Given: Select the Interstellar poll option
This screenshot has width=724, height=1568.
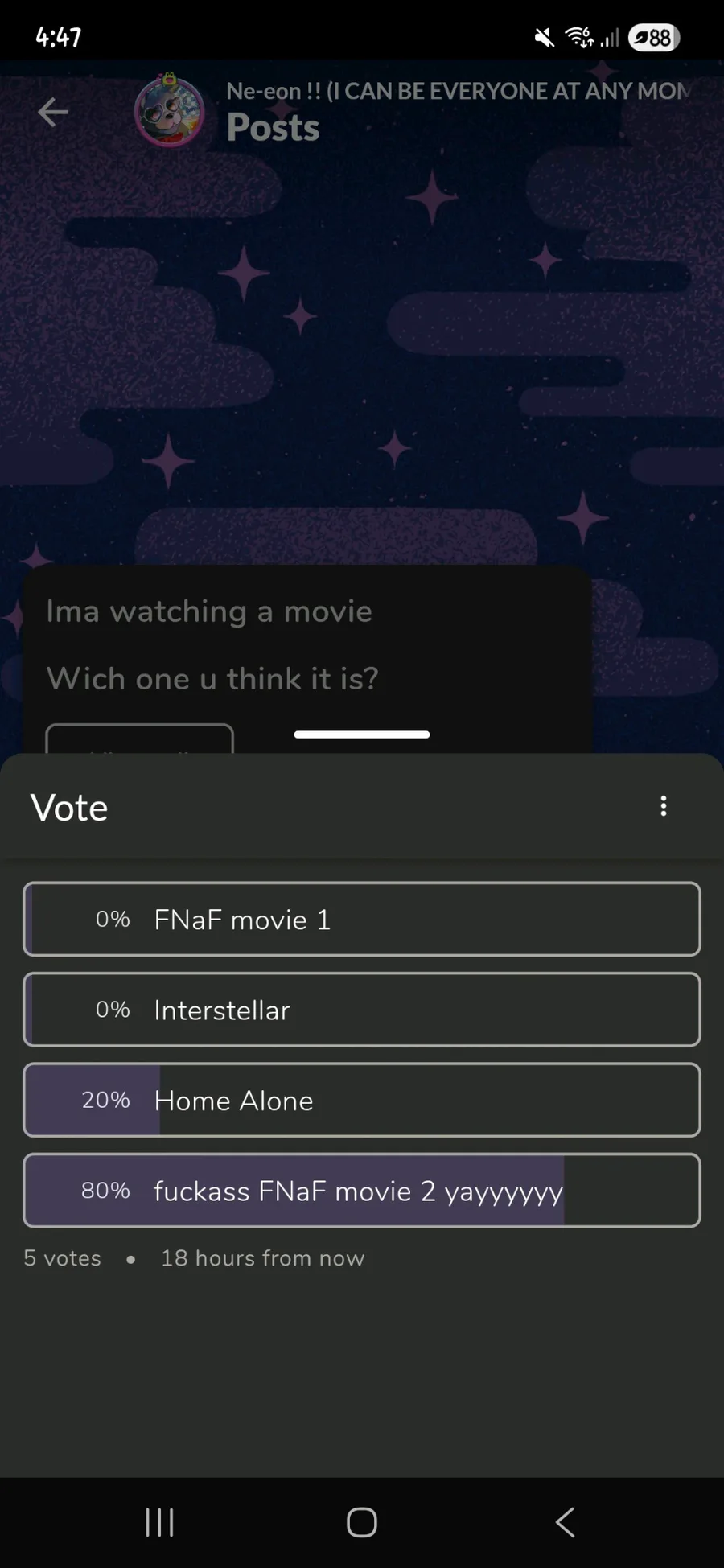Looking at the screenshot, I should pyautogui.click(x=362, y=1010).
